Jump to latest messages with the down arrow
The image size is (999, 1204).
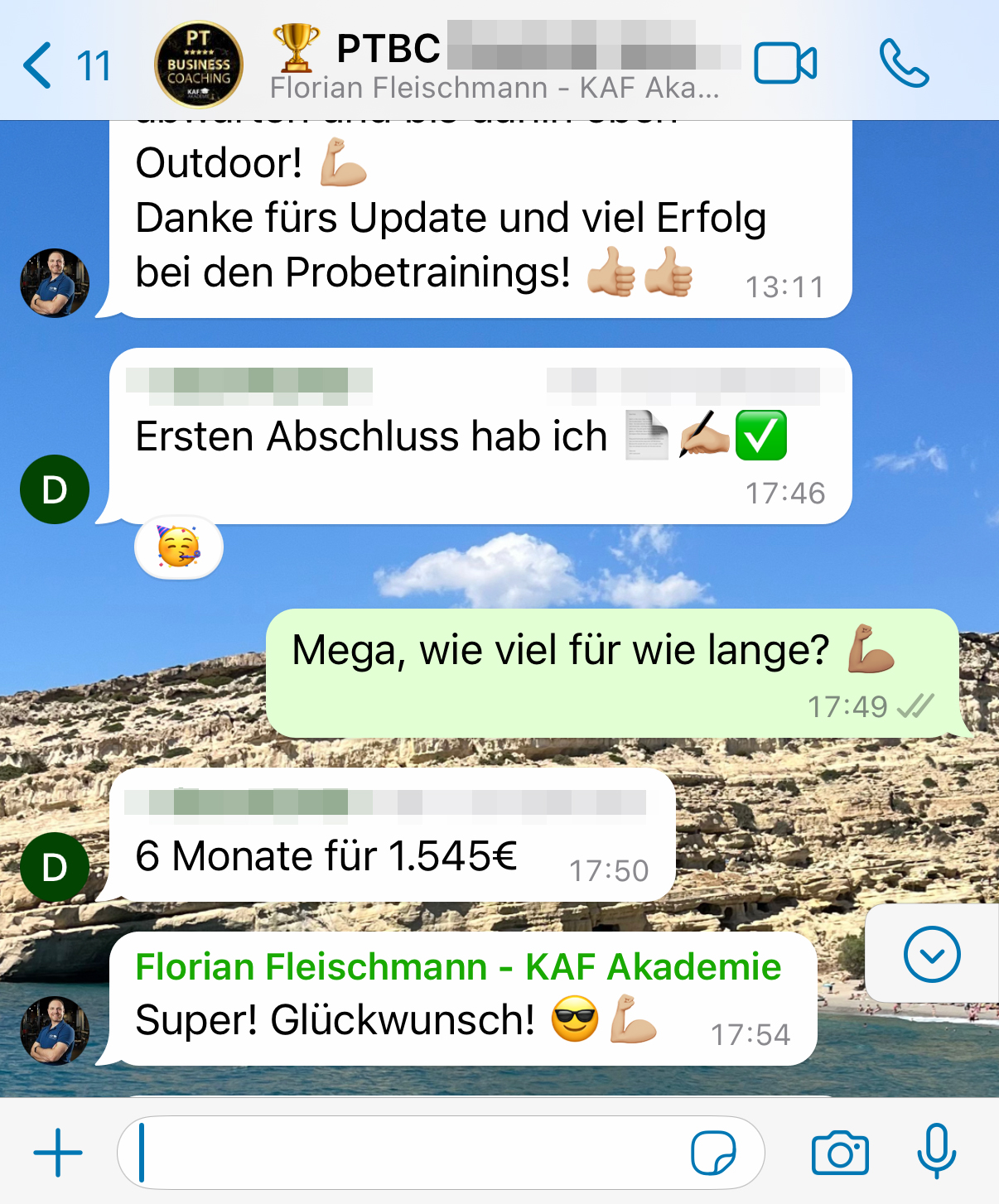point(932,954)
